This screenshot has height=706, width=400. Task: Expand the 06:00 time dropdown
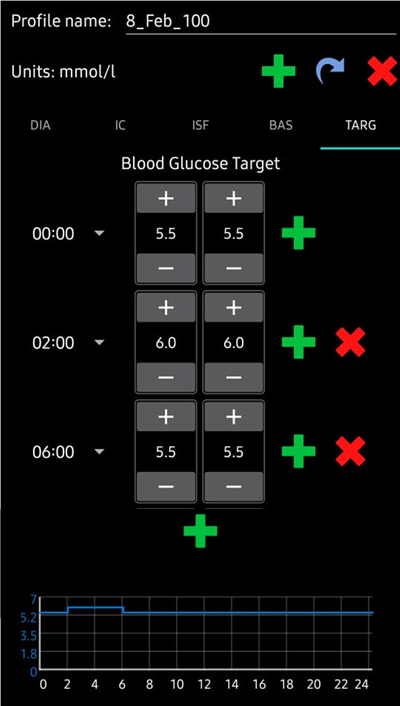pos(68,452)
